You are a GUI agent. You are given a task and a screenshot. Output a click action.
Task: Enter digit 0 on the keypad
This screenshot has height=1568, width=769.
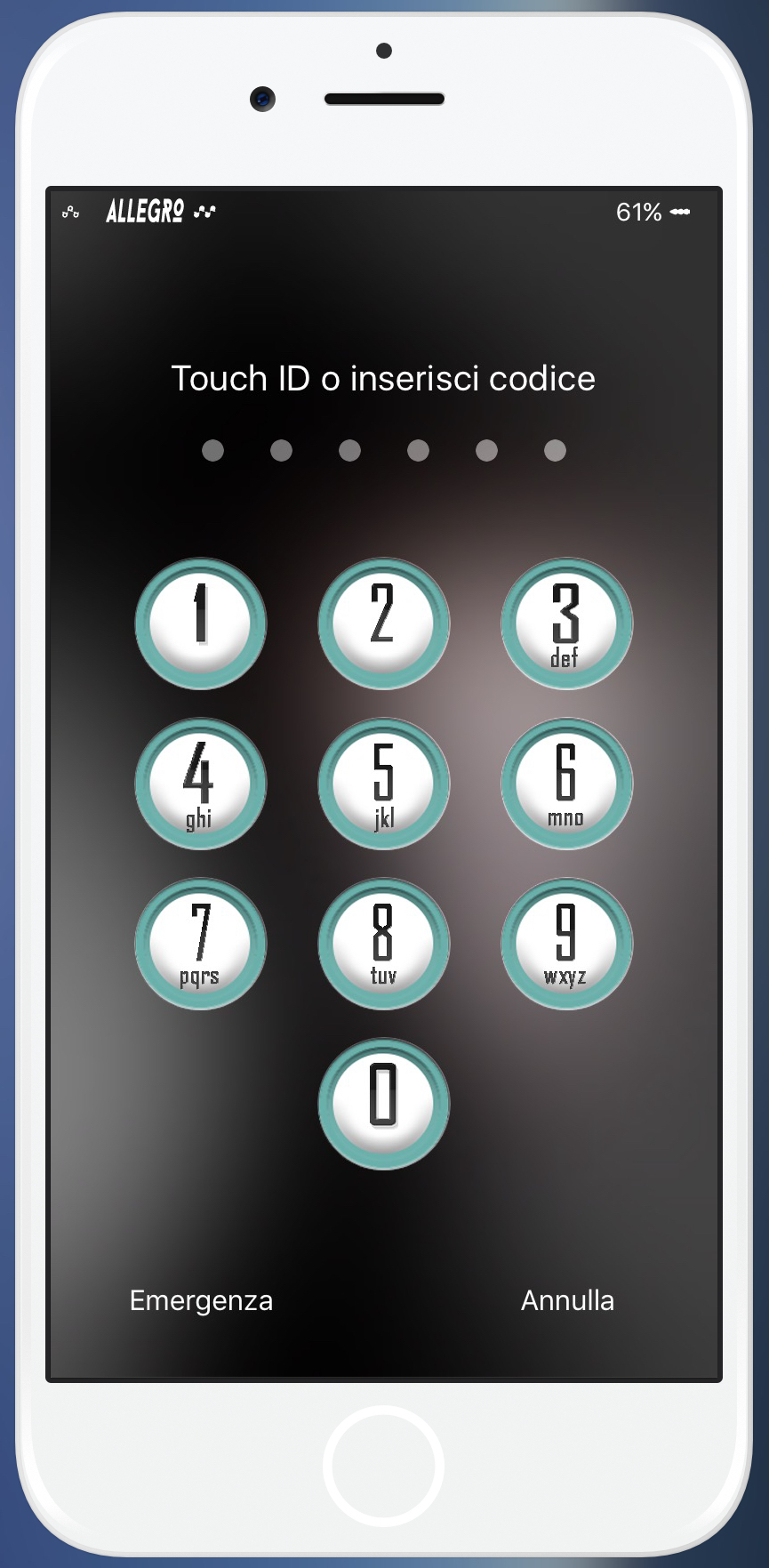click(x=383, y=1104)
